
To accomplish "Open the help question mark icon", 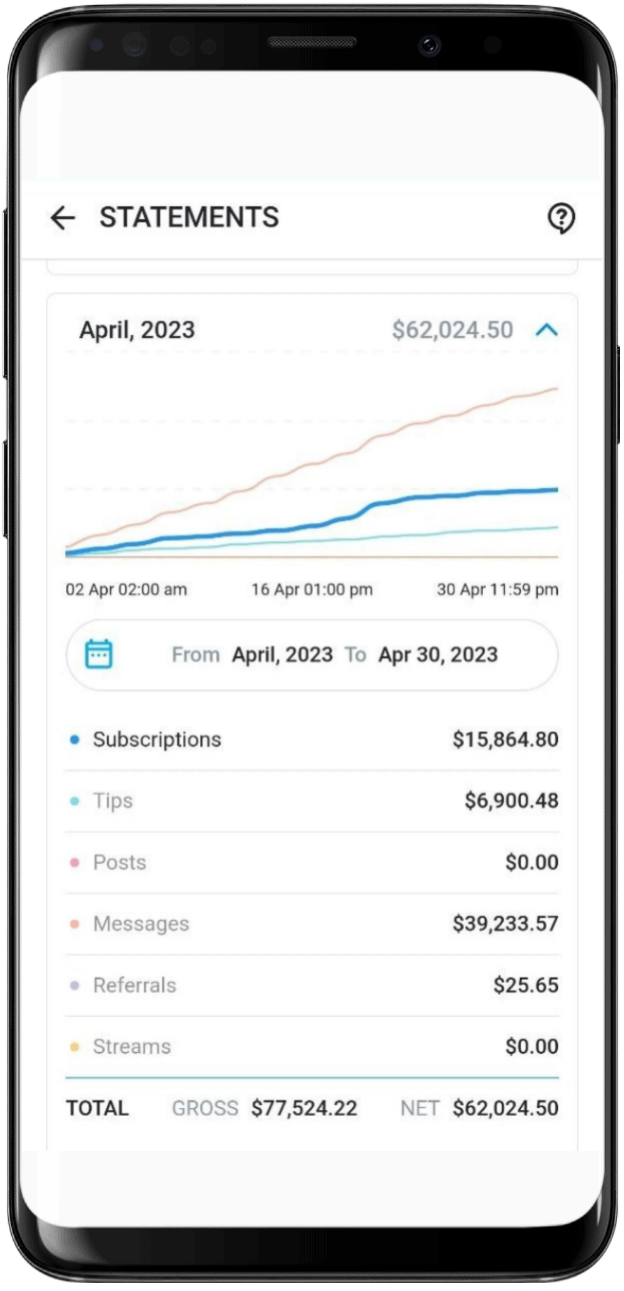I will 562,218.
